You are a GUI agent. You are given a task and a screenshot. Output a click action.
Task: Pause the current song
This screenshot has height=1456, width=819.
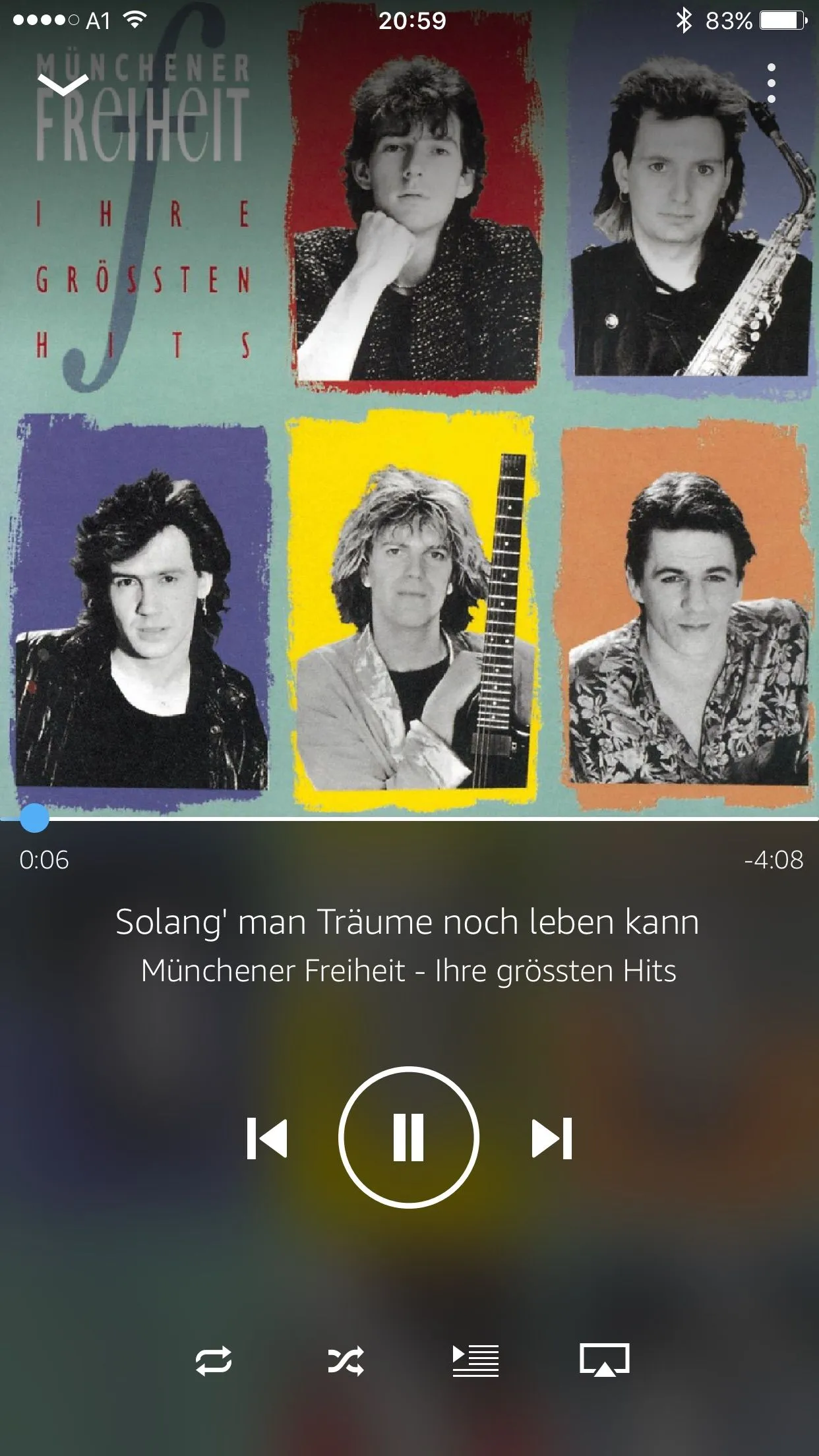409,1137
